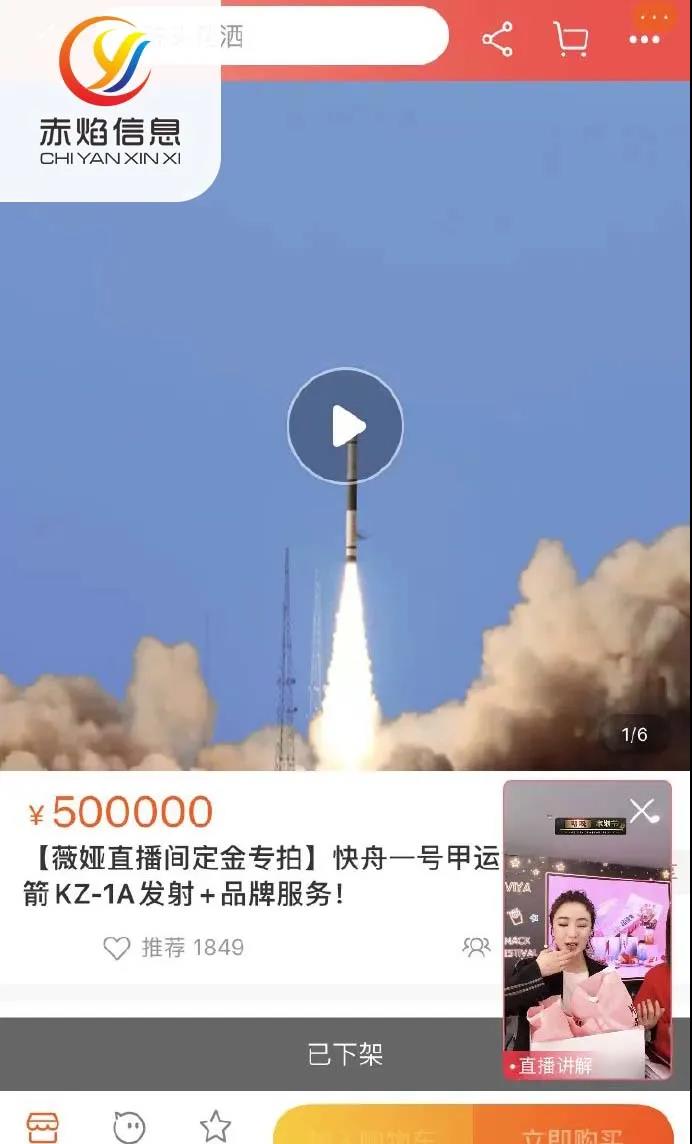
Task: Favorite this item with the star icon
Action: [215, 1126]
